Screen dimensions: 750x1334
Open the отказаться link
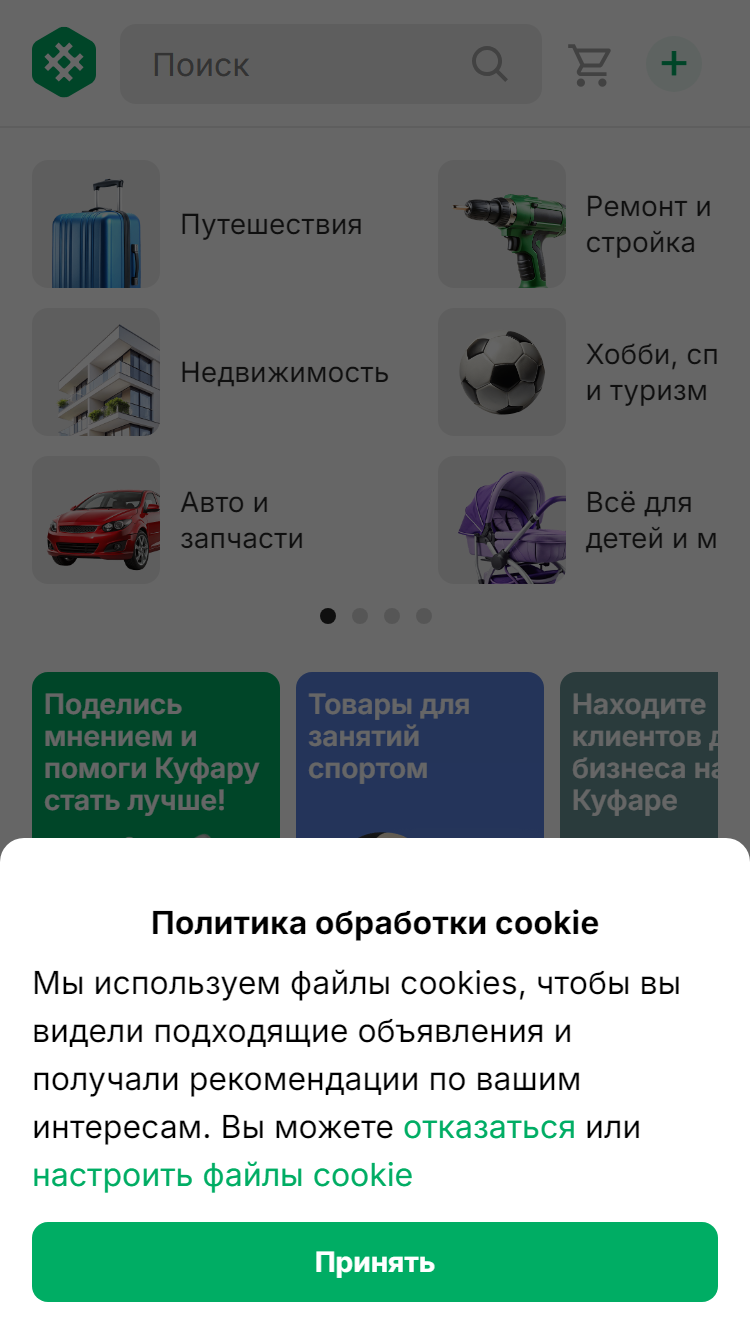pyautogui.click(x=489, y=1128)
